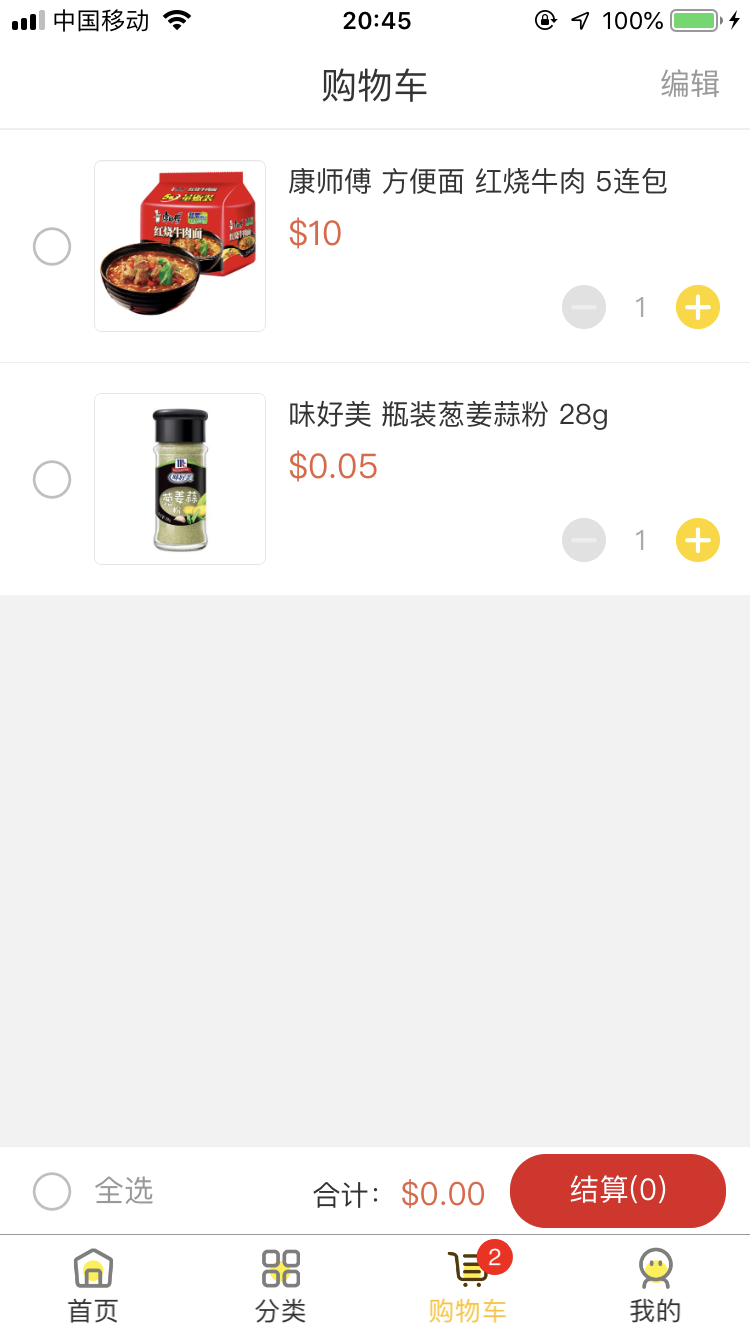Increase quantity of 康师傅 instant noodles
The width and height of the screenshot is (750, 1334).
(x=697, y=307)
